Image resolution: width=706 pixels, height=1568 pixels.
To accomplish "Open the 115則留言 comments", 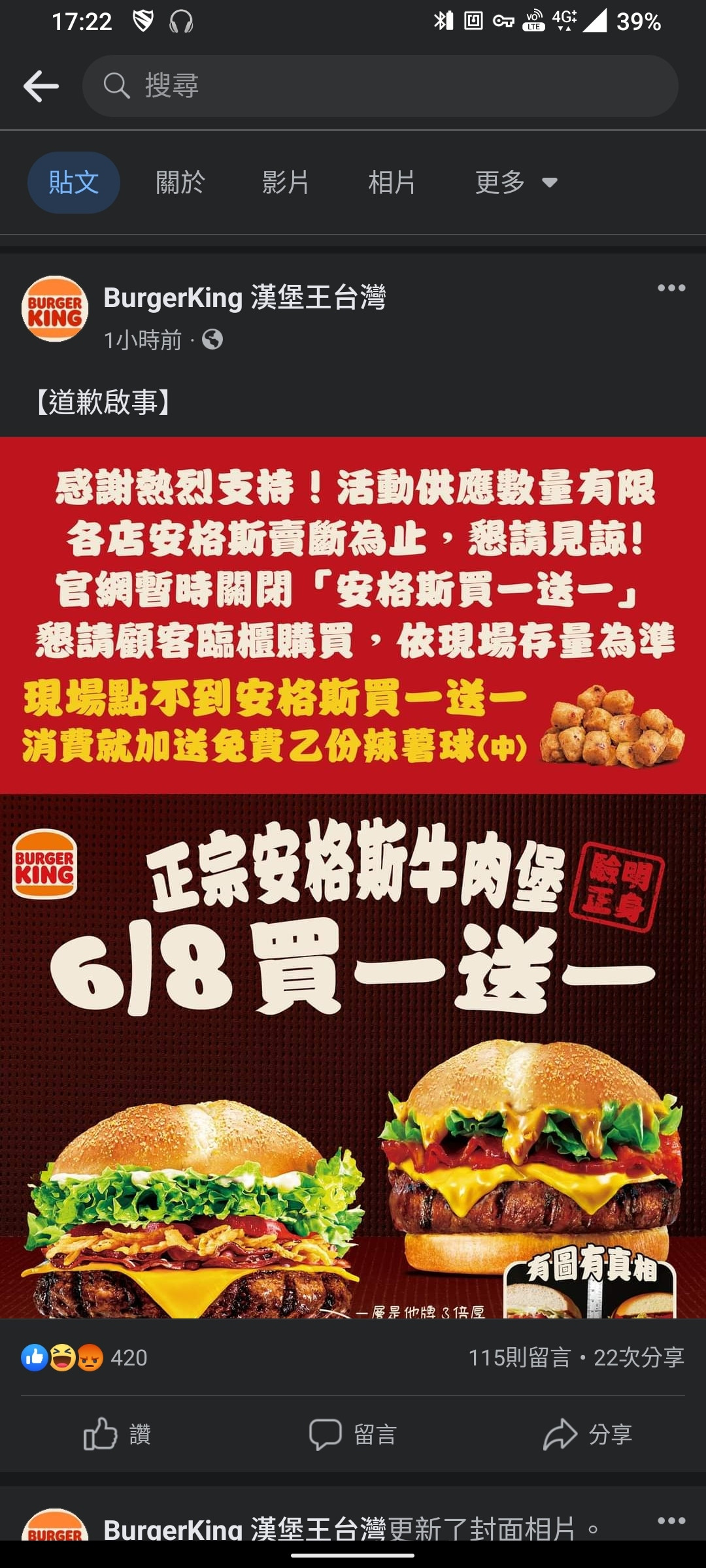I will (519, 1358).
